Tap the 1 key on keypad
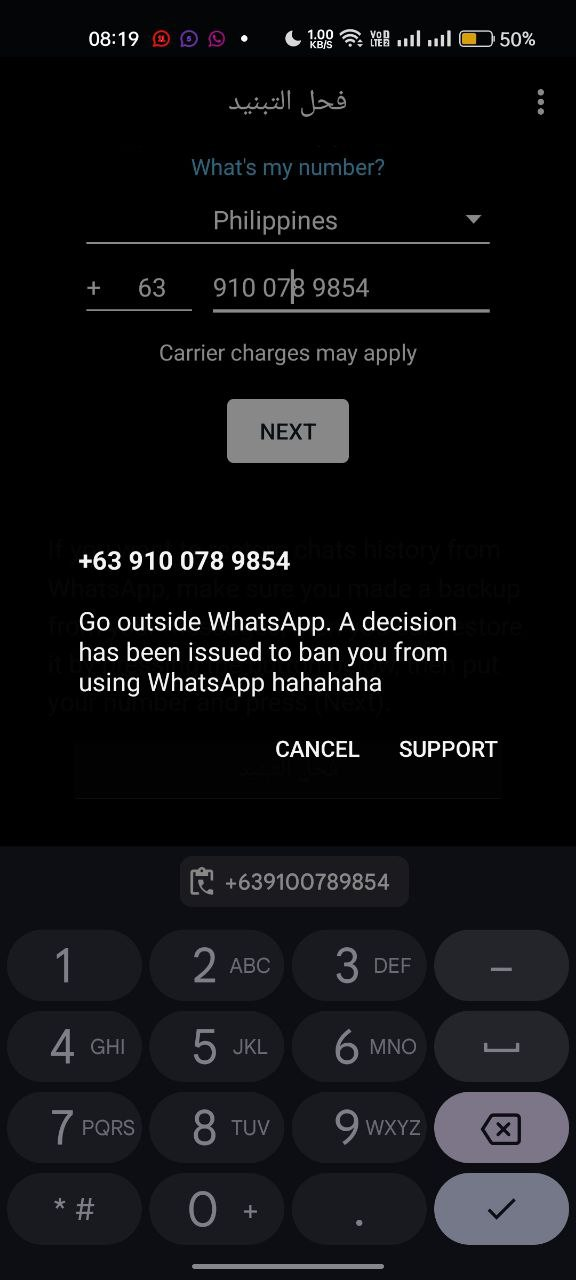This screenshot has height=1280, width=576. [75, 966]
